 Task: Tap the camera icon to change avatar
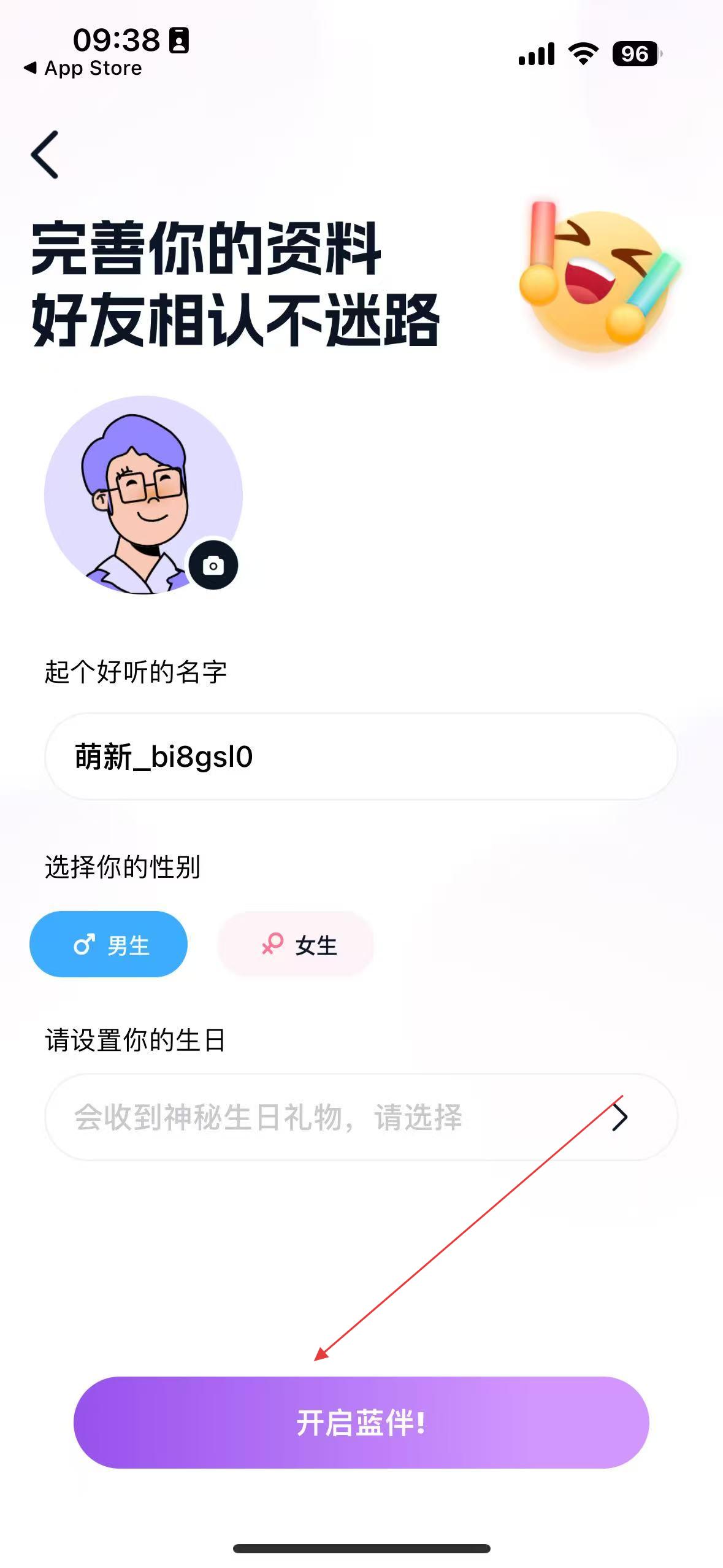pyautogui.click(x=213, y=565)
